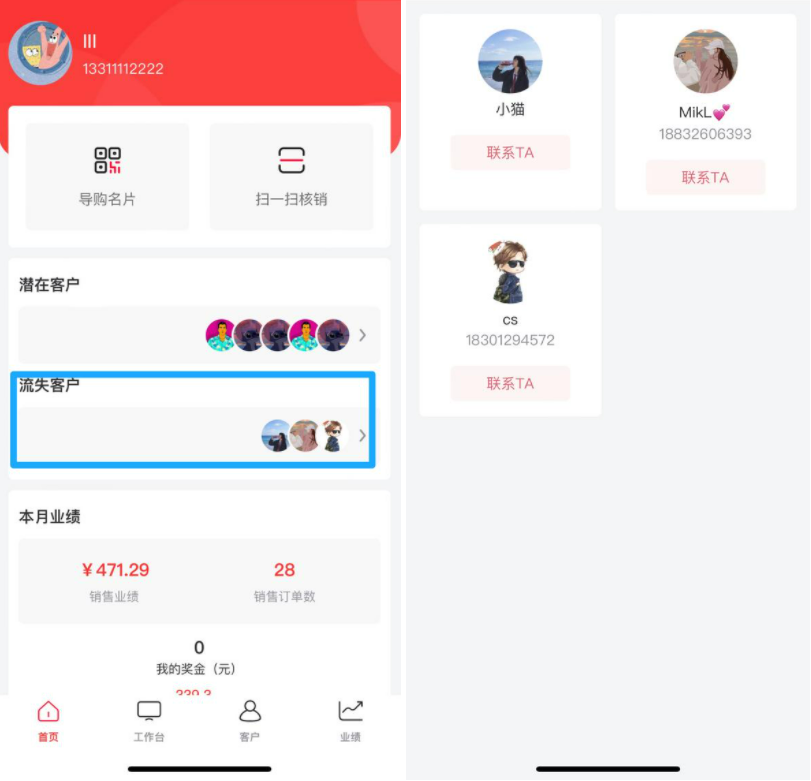Viewport: 811px width, 781px height.
Task: Switch to the 业绩 tab
Action: pyautogui.click(x=350, y=720)
